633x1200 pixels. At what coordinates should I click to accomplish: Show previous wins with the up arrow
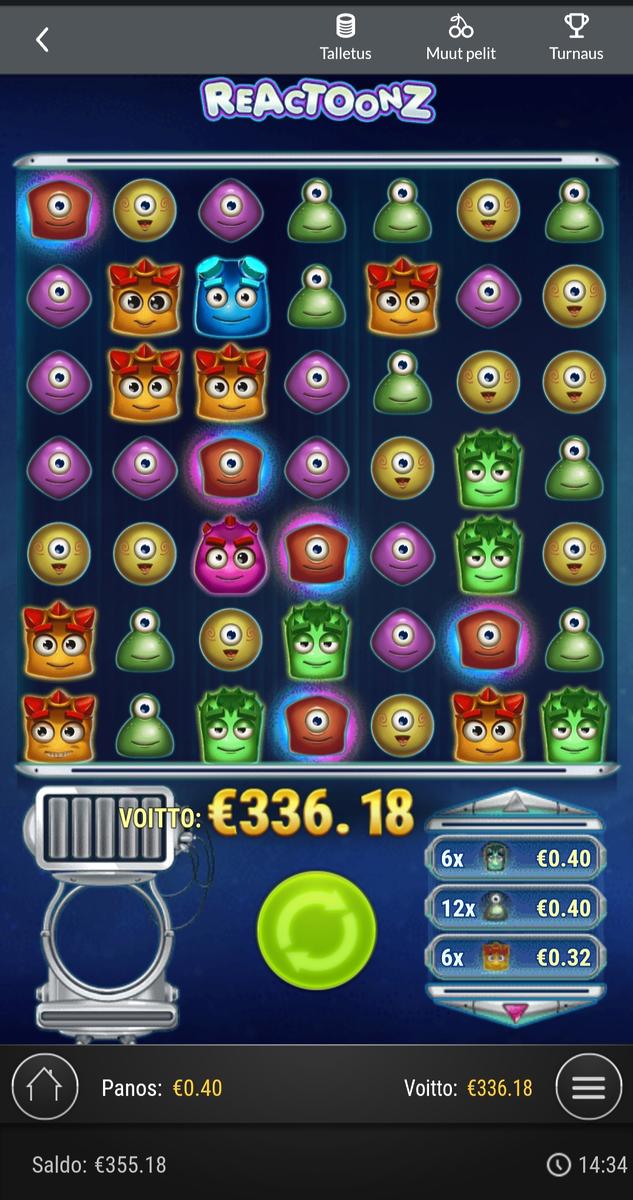(517, 806)
